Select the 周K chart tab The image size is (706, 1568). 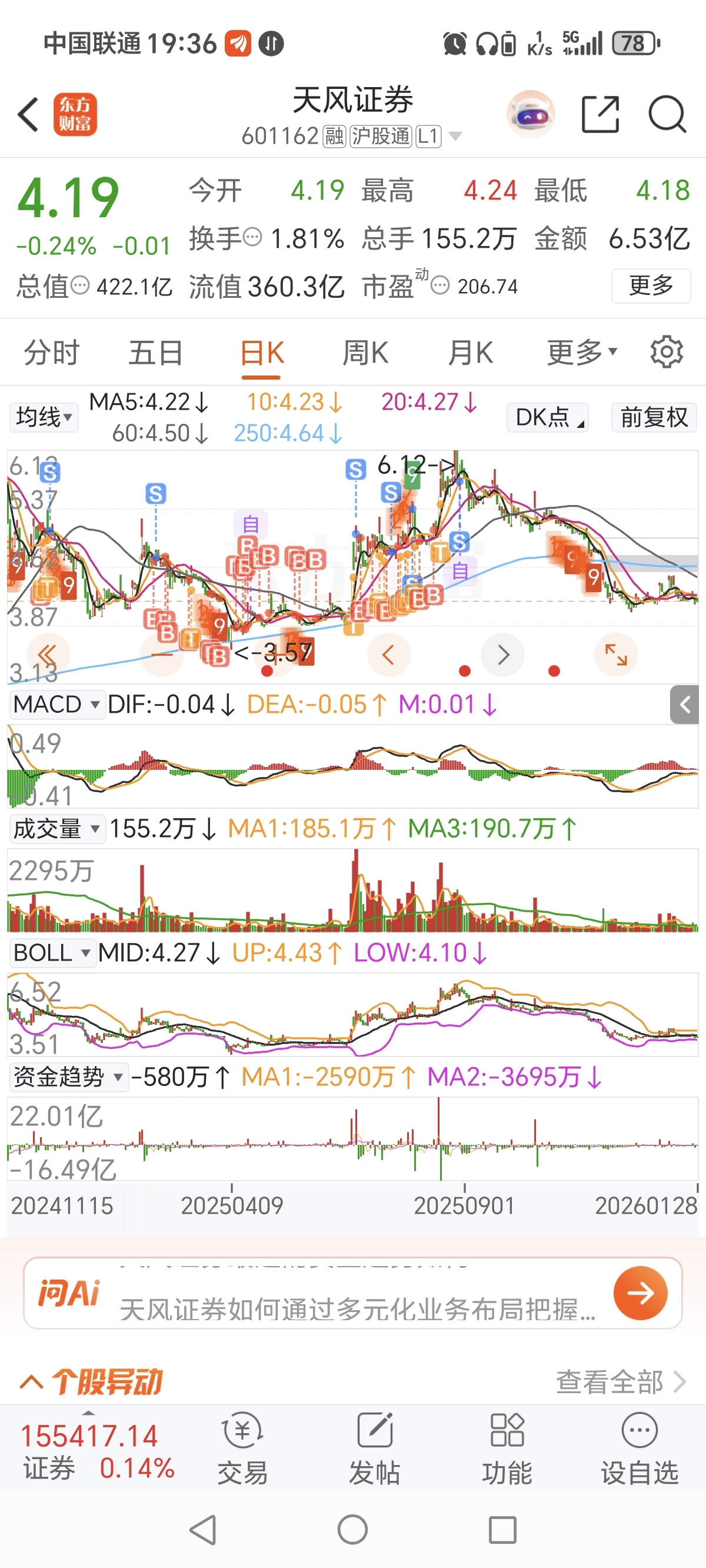[x=365, y=353]
